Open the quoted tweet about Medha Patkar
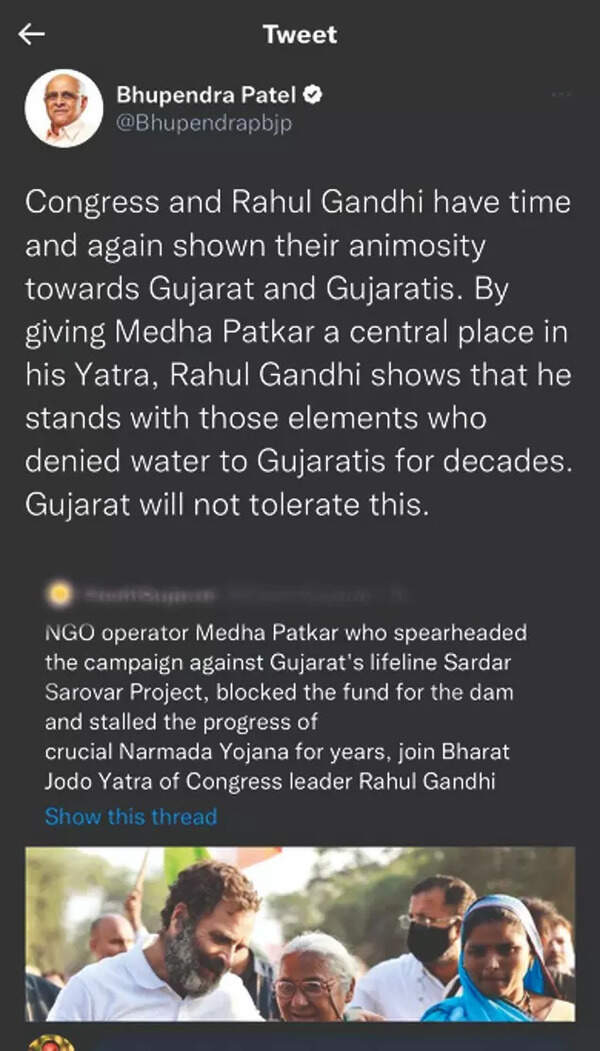The image size is (600, 1051). point(290,705)
